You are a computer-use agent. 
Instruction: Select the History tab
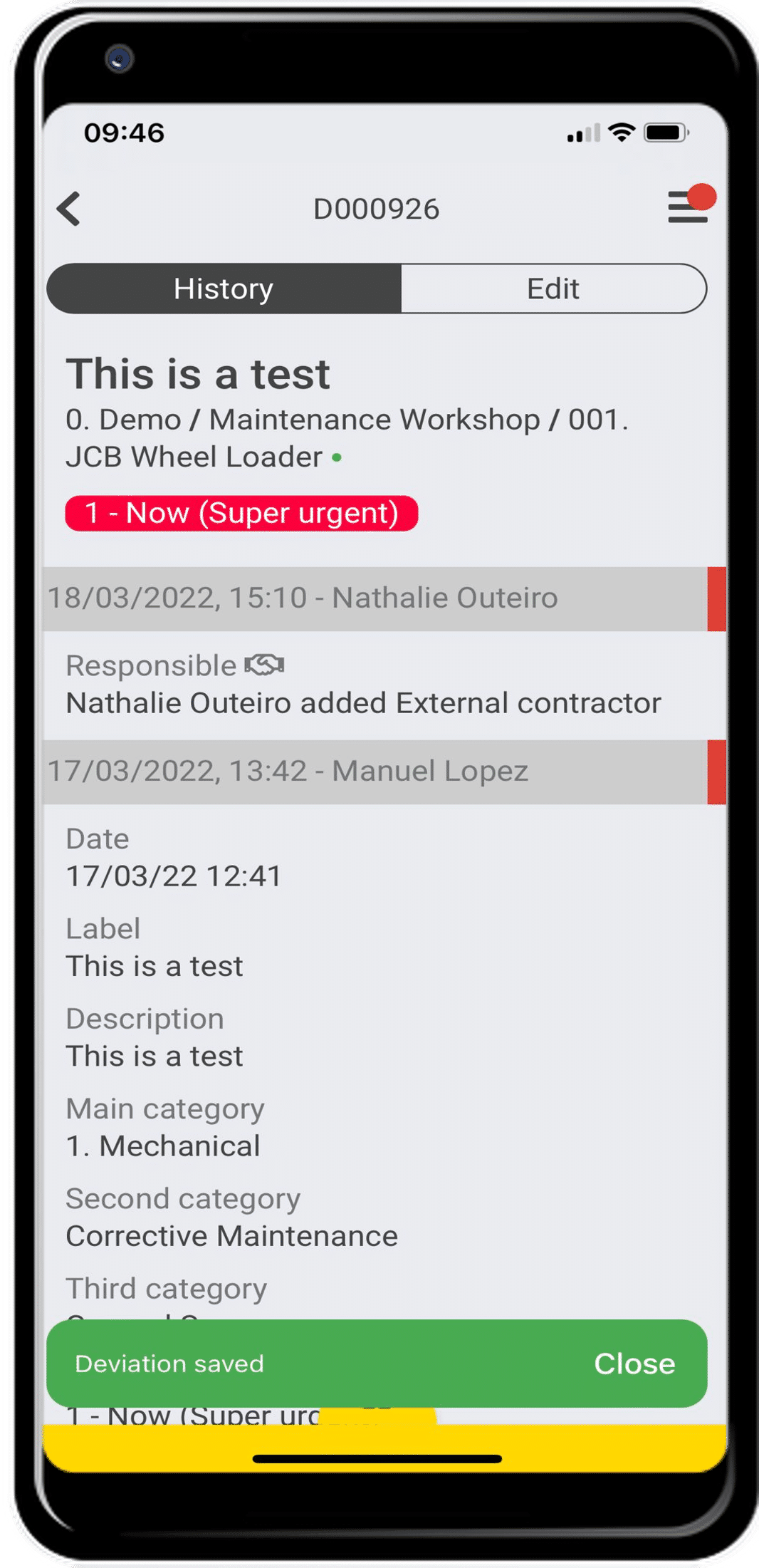point(224,289)
